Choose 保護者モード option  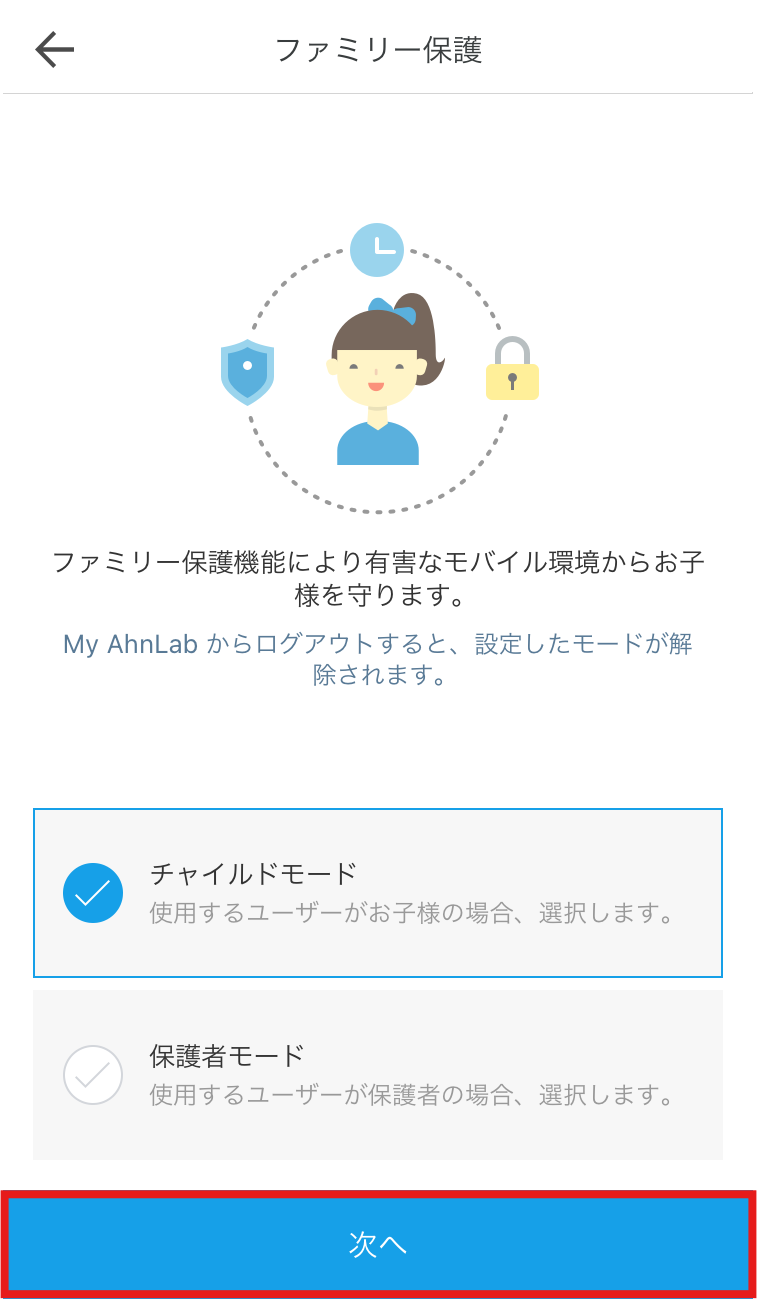(x=378, y=1075)
